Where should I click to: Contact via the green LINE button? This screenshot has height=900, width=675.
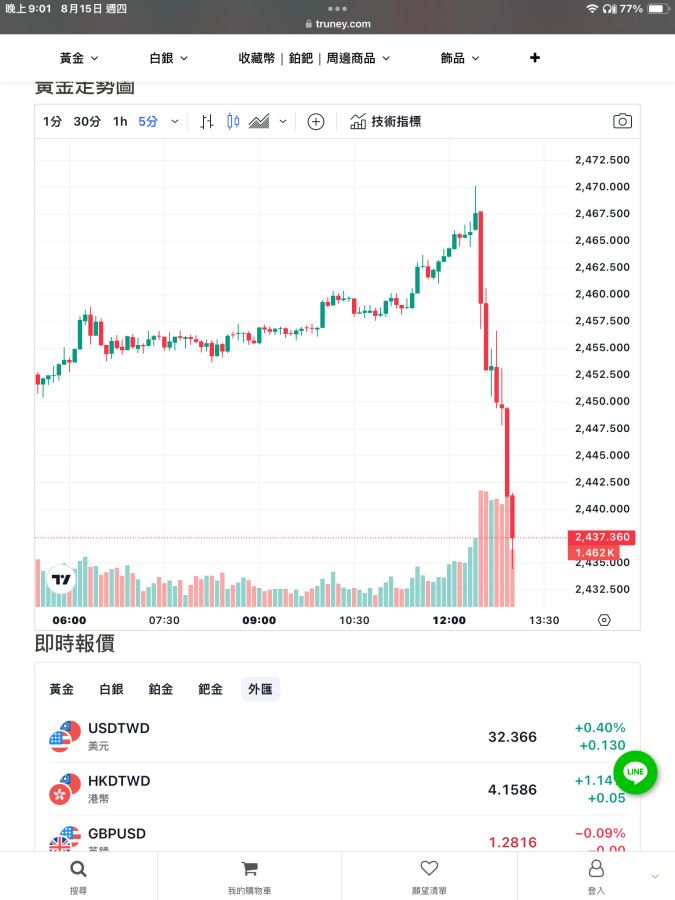tap(635, 772)
